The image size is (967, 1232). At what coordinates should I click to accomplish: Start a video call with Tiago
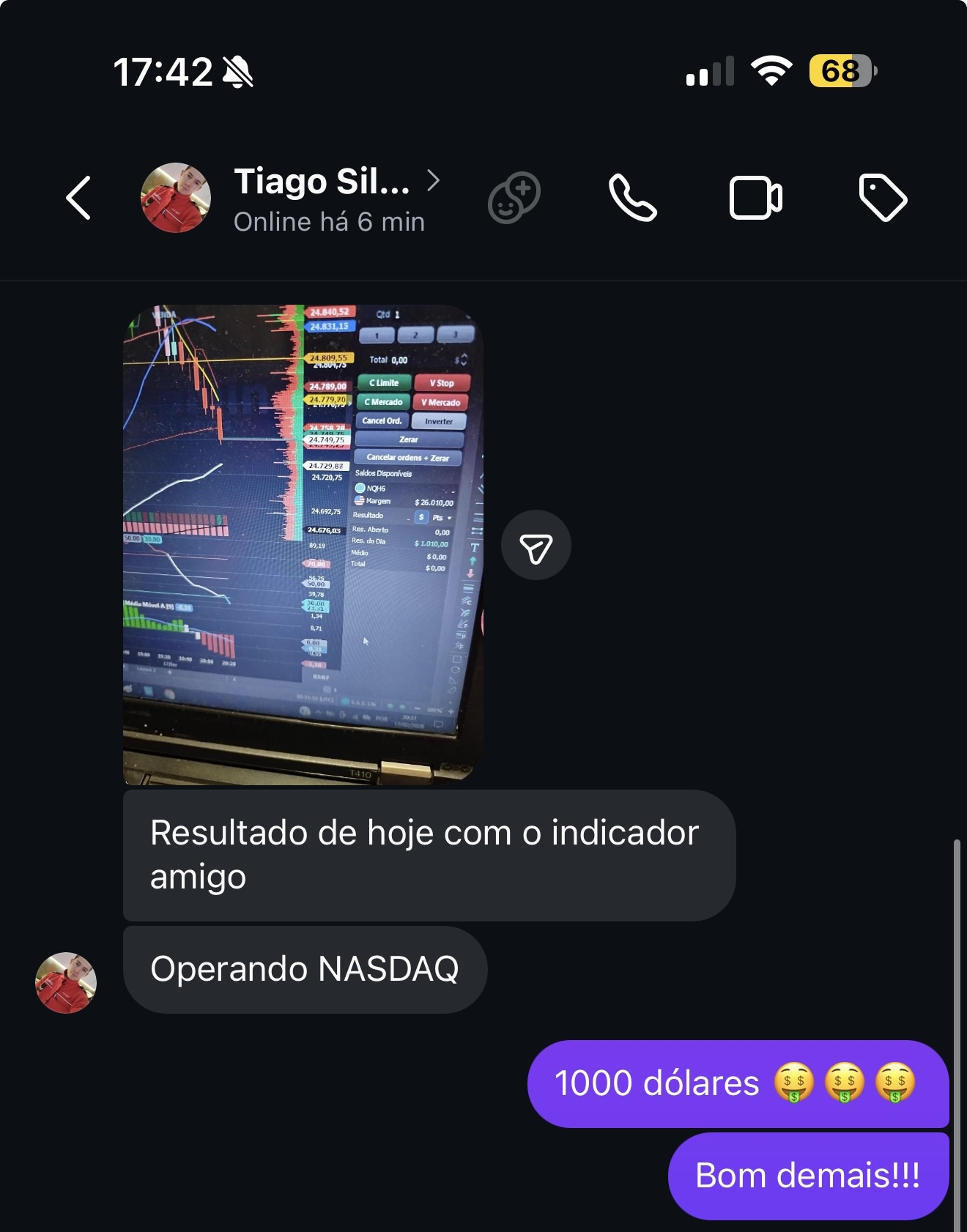756,198
